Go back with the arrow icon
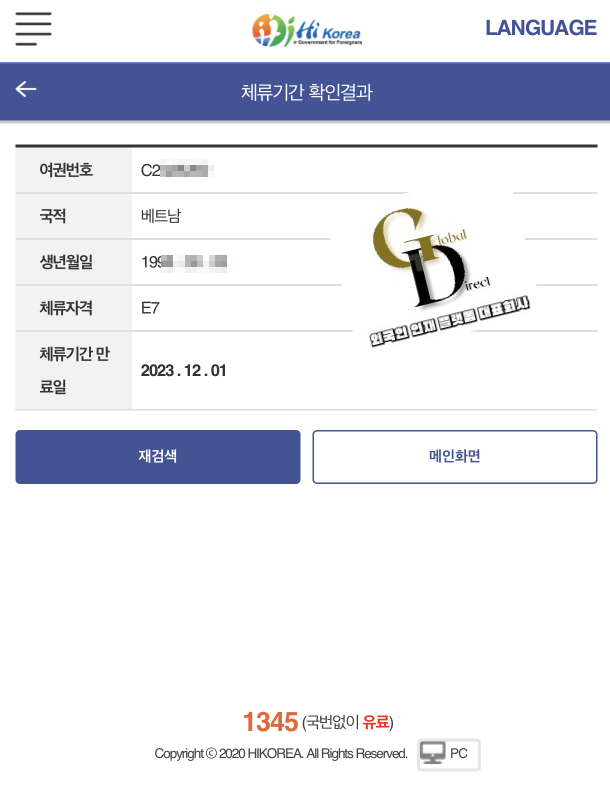The height and width of the screenshot is (786, 610). (26, 90)
